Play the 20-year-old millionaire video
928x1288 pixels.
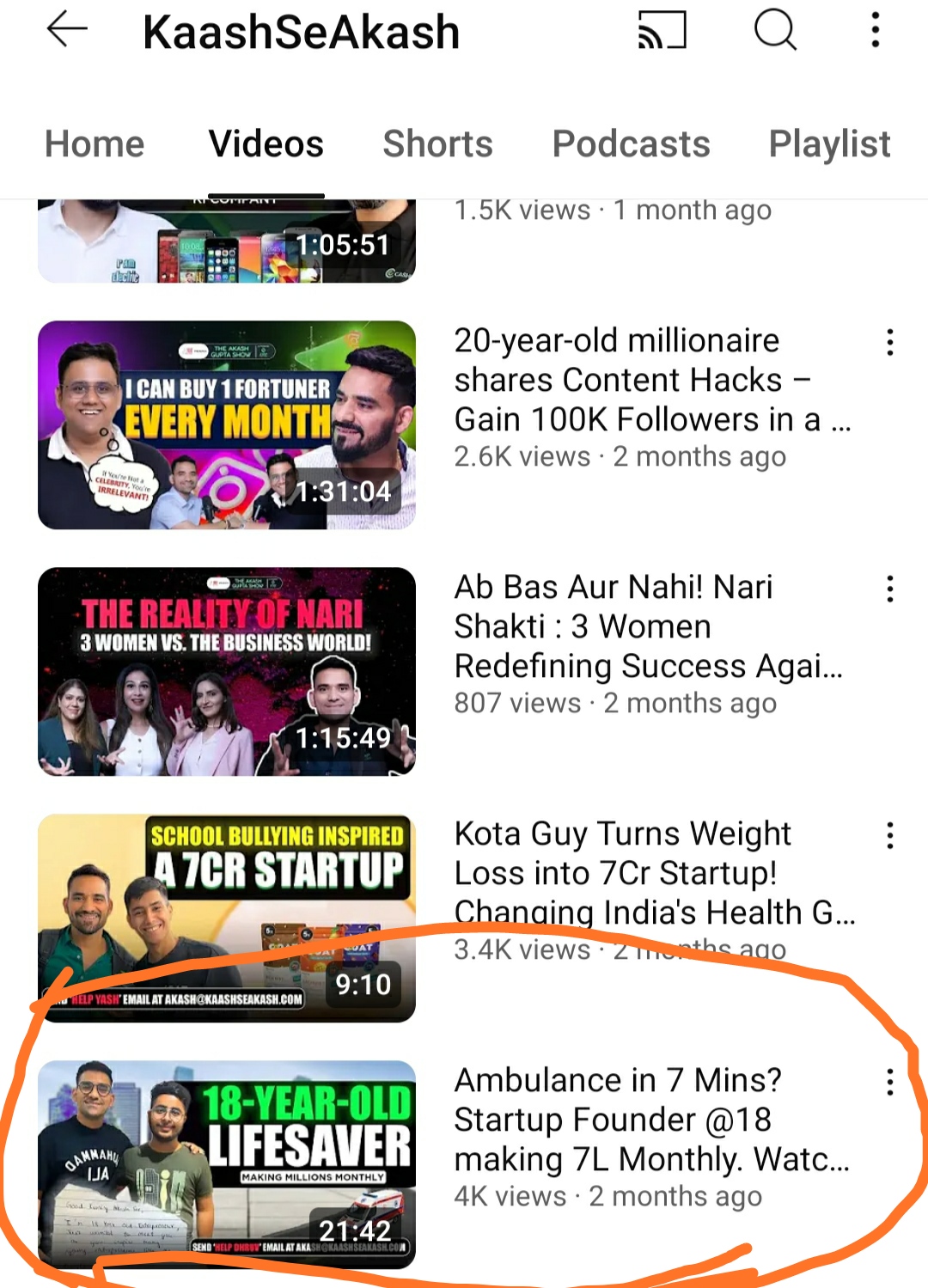pyautogui.click(x=227, y=424)
